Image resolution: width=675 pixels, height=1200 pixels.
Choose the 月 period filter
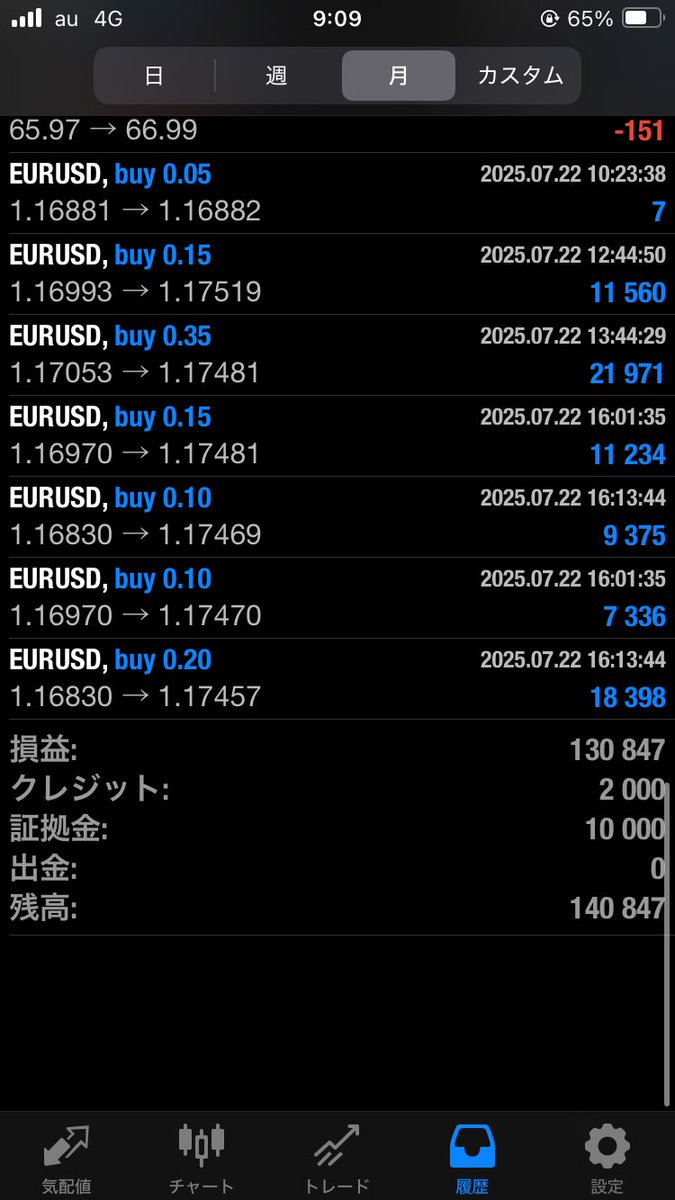[x=398, y=76]
